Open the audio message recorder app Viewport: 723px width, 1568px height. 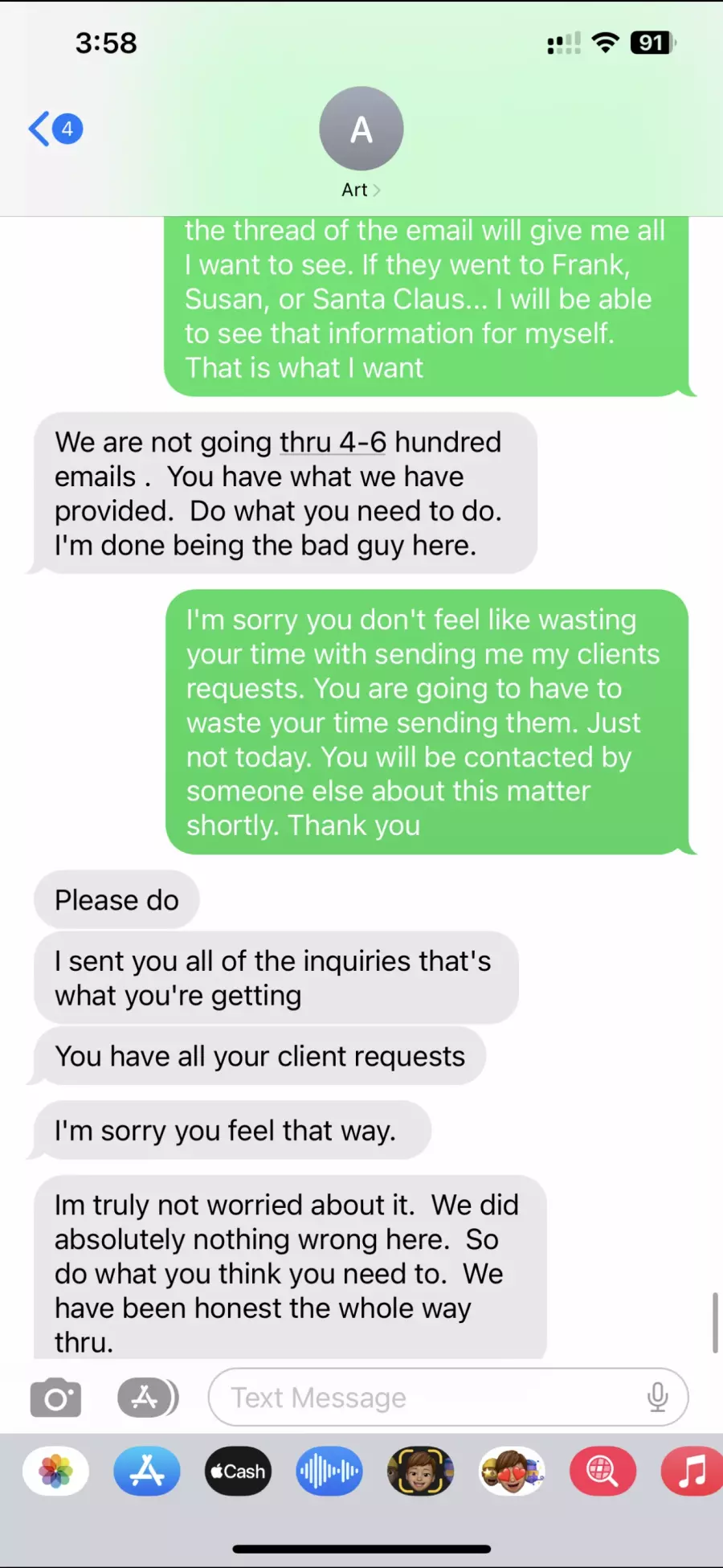[329, 1472]
